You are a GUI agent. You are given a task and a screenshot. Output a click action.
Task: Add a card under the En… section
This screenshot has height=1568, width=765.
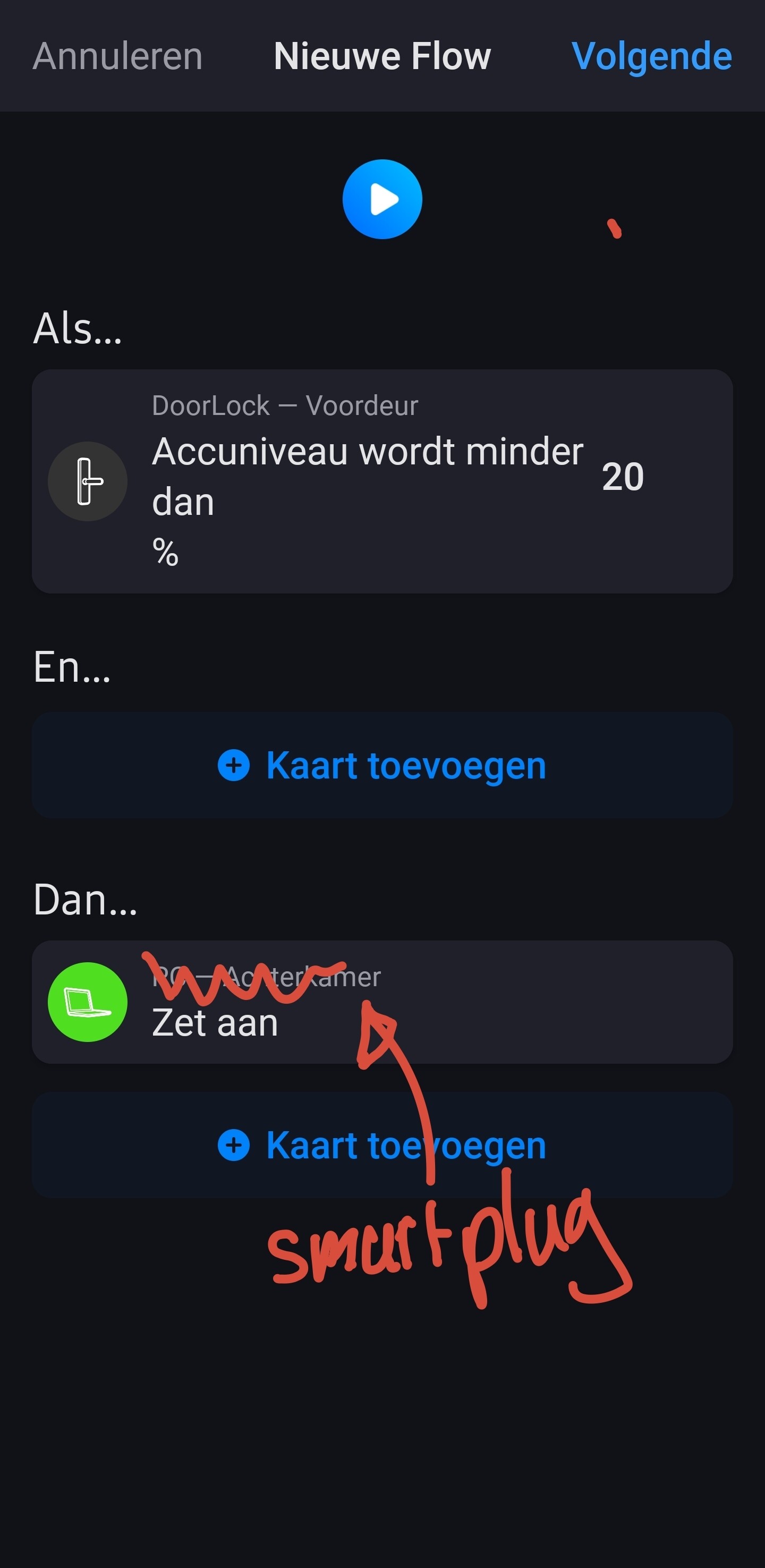[x=382, y=765]
